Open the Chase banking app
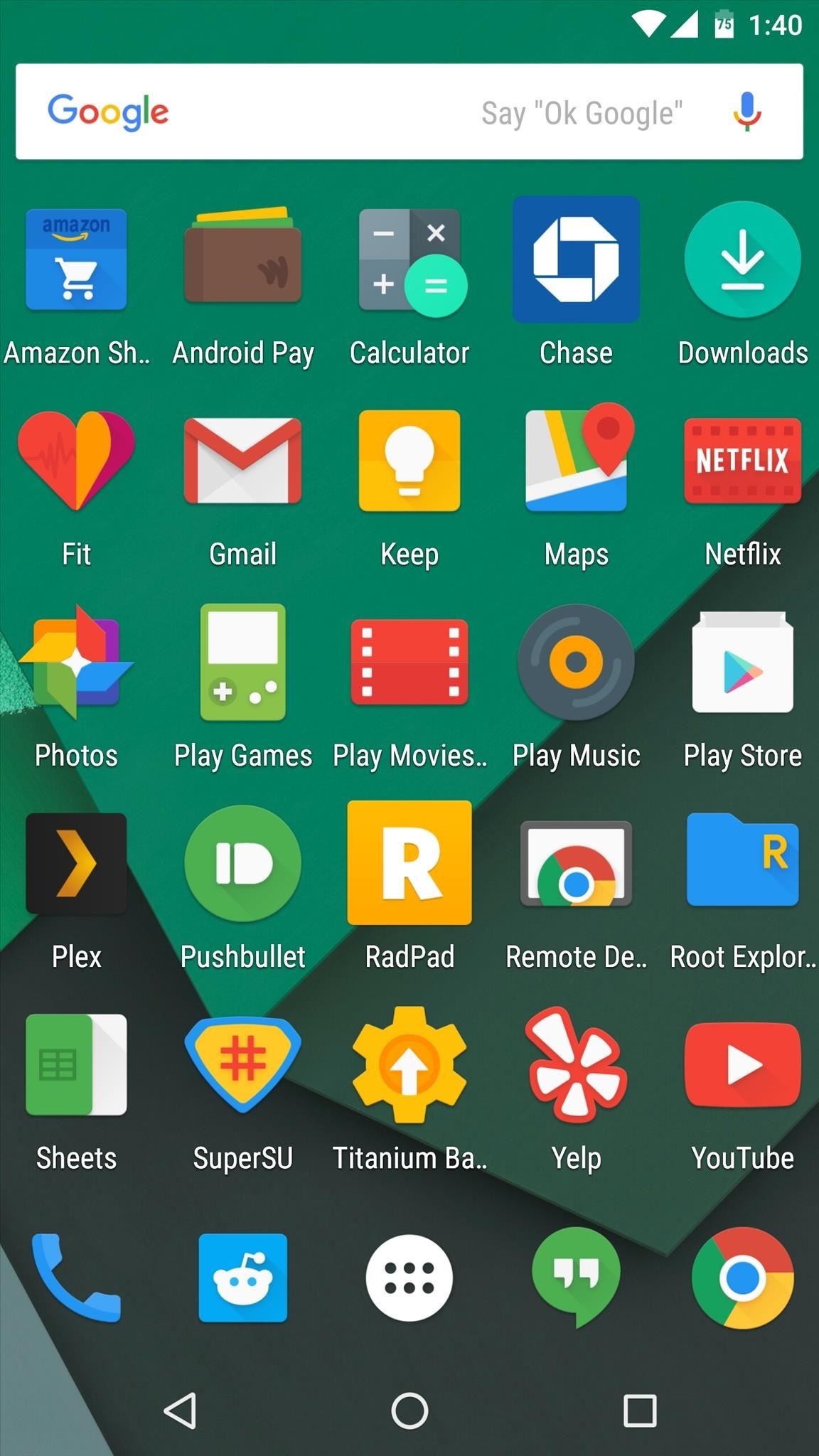The width and height of the screenshot is (819, 1456). click(576, 259)
